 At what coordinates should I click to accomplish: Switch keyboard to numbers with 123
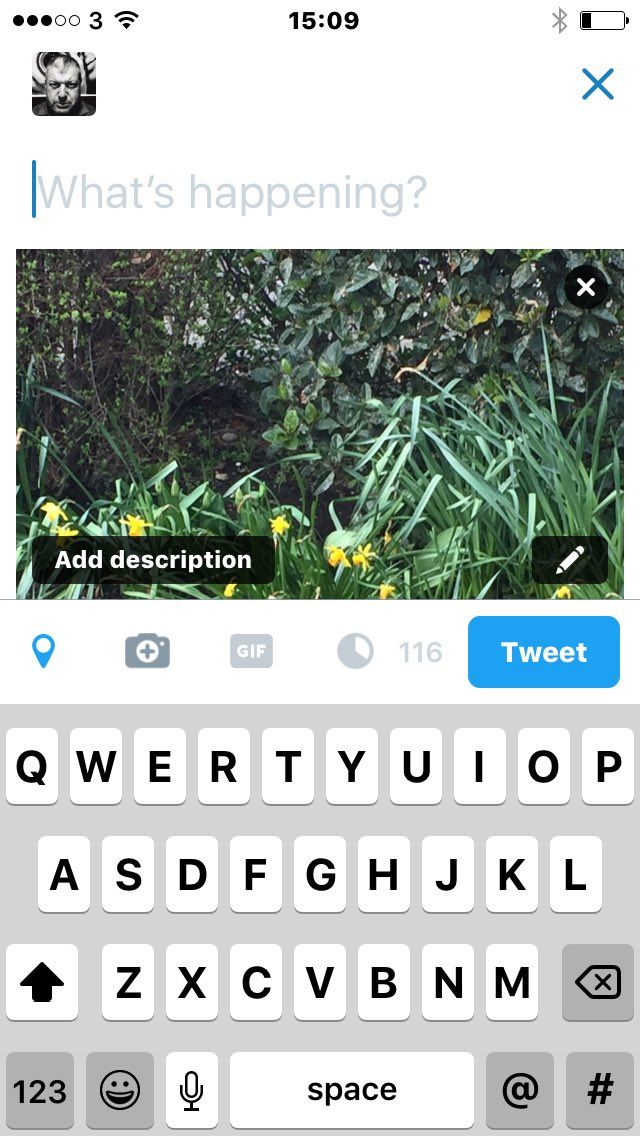[40, 1090]
